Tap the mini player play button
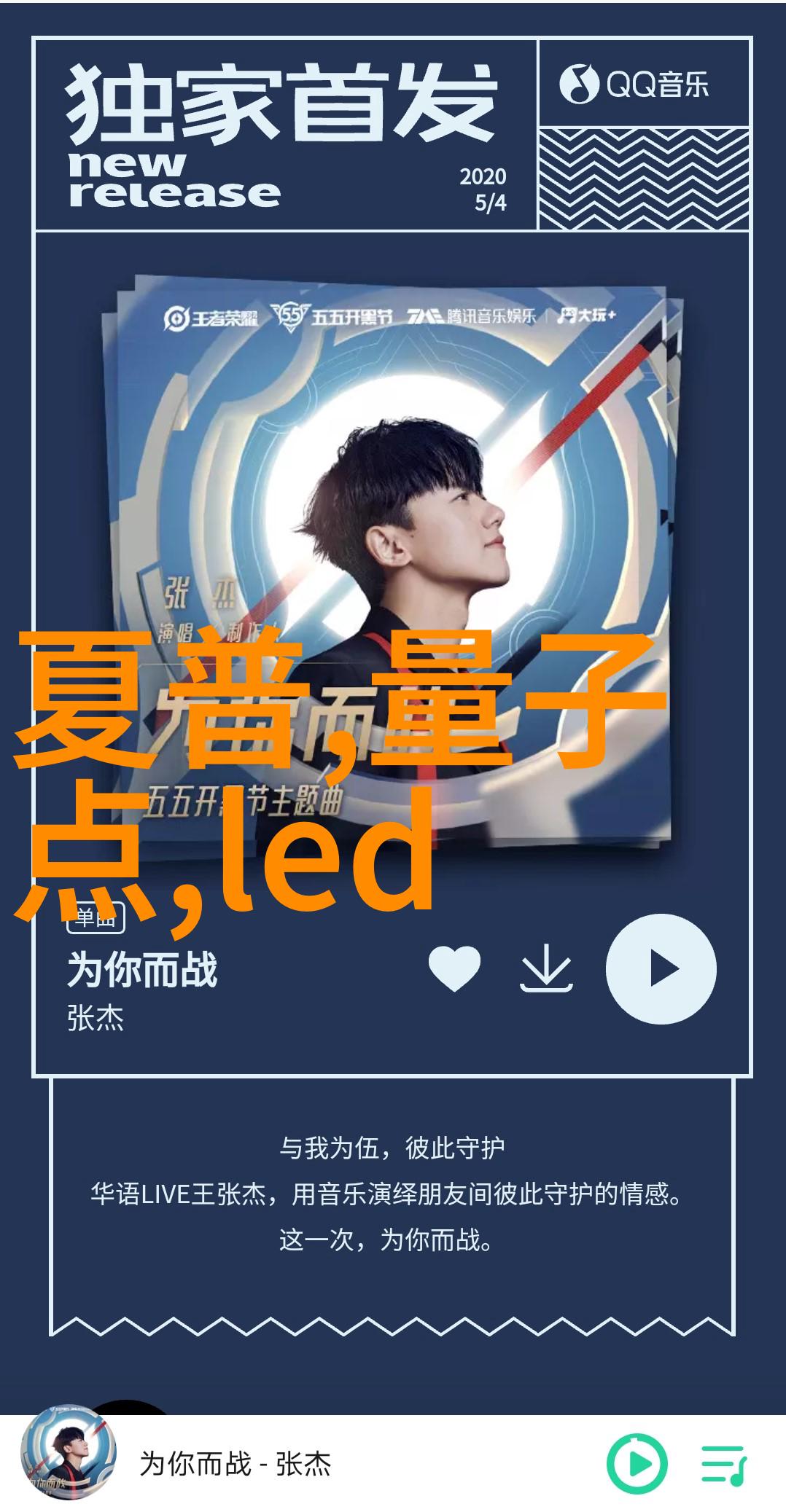The height and width of the screenshot is (1512, 786). (637, 1464)
